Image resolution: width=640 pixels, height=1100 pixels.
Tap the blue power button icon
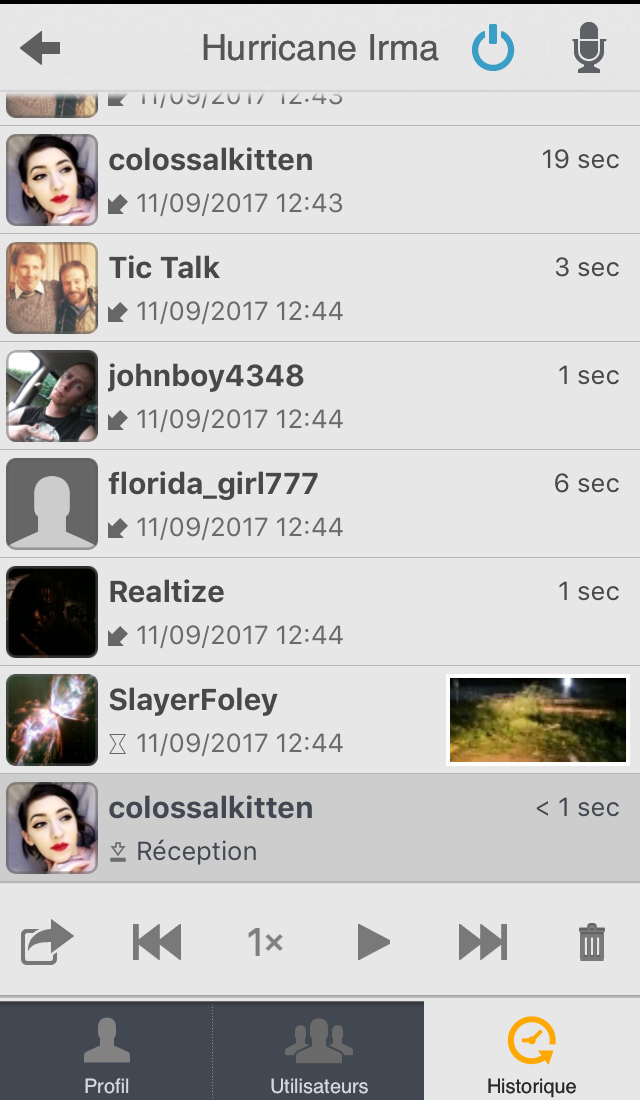(493, 49)
